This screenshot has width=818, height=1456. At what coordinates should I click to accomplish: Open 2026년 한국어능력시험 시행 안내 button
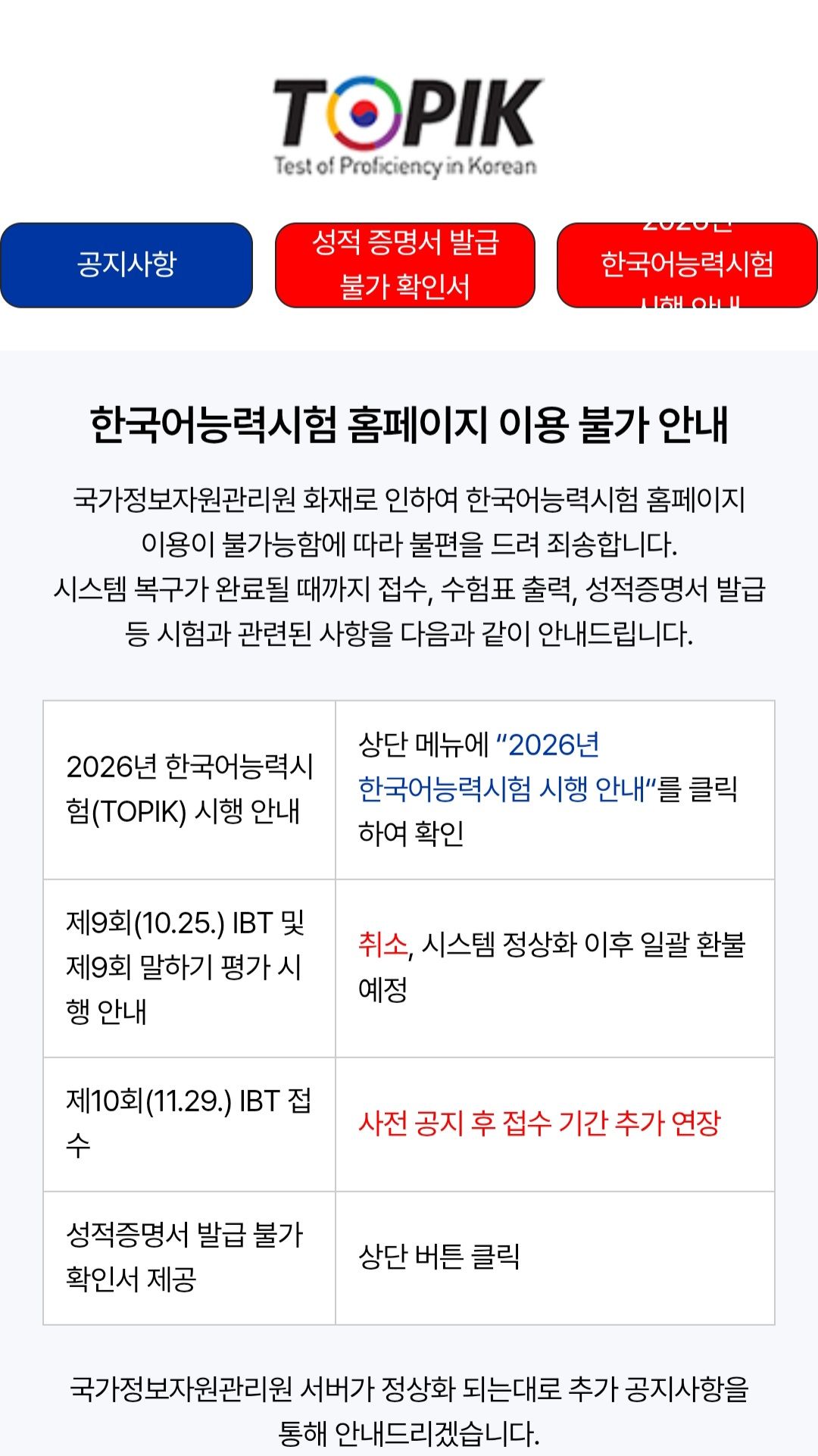pyautogui.click(x=687, y=265)
